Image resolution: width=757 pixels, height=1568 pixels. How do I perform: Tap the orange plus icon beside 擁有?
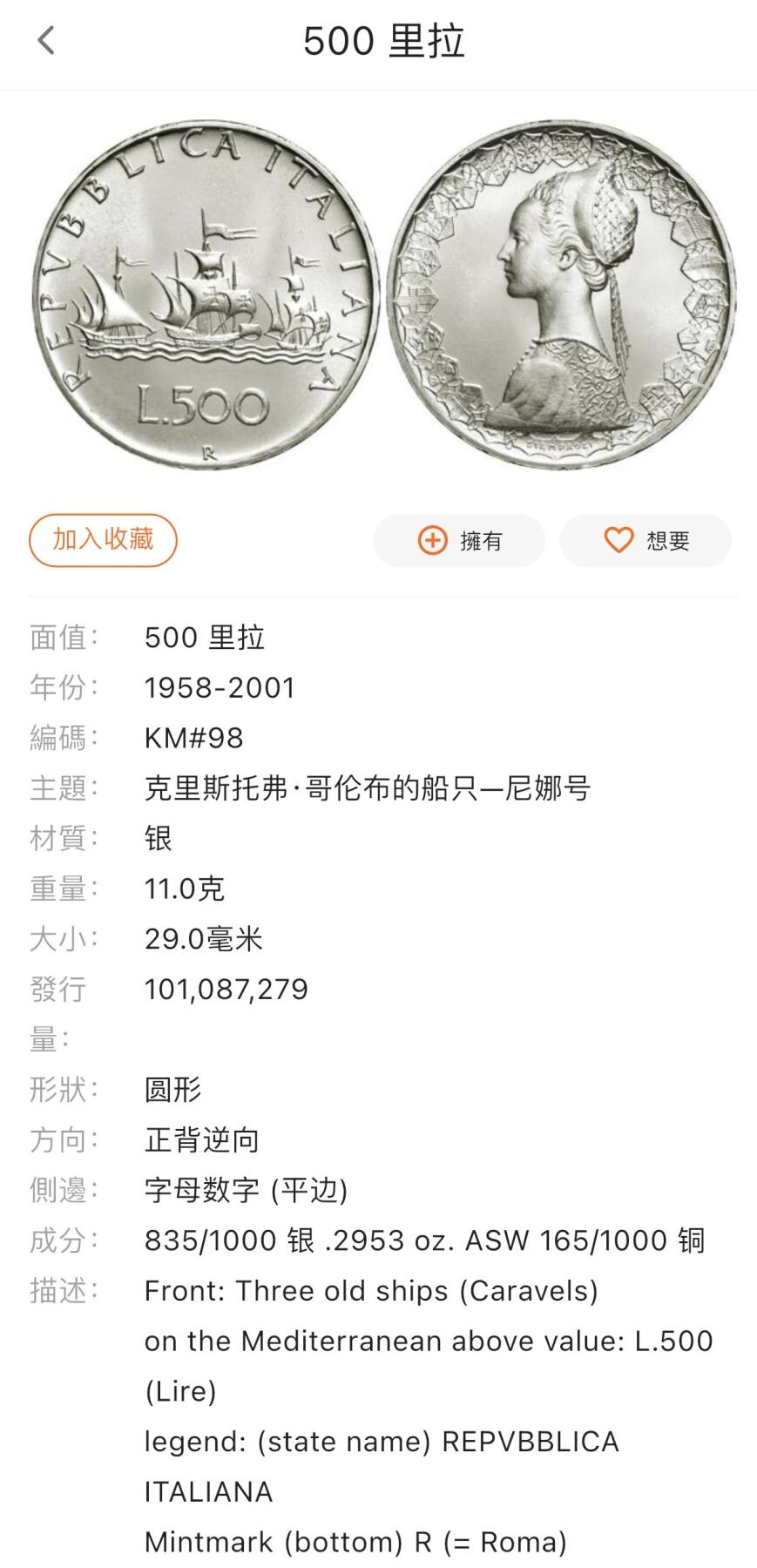click(431, 540)
